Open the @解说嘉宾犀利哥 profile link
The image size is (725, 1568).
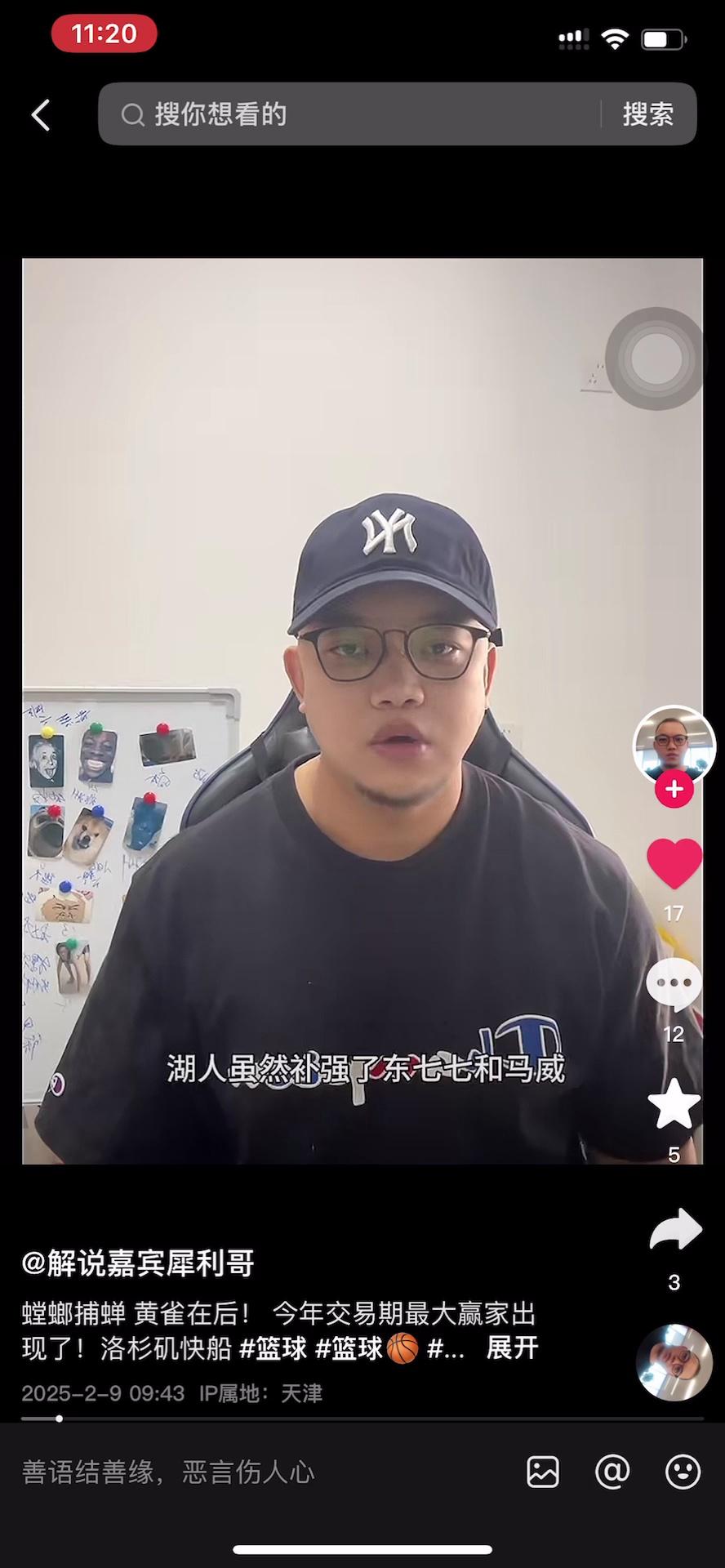pyautogui.click(x=139, y=1263)
